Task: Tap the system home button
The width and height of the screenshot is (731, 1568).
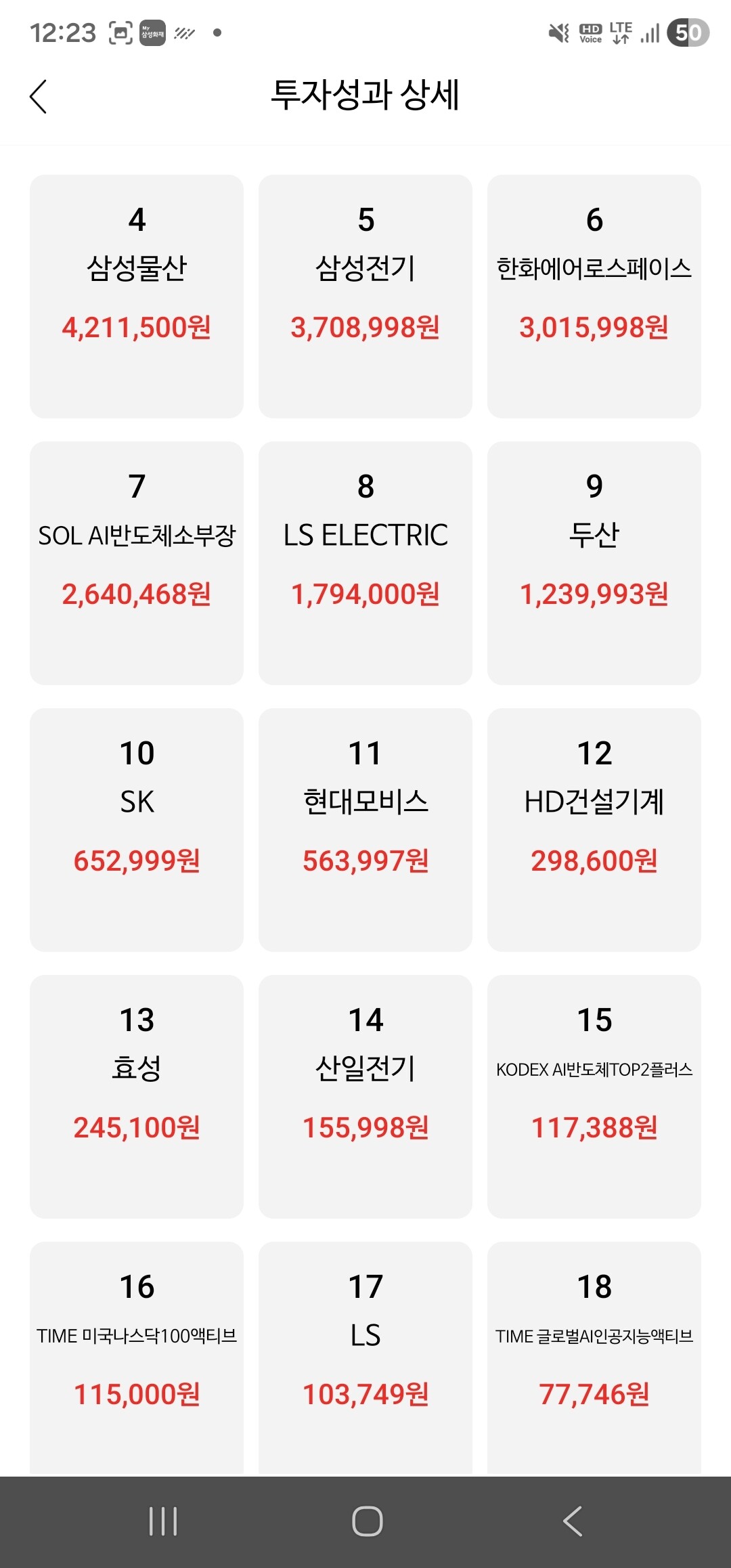Action: point(367,1521)
